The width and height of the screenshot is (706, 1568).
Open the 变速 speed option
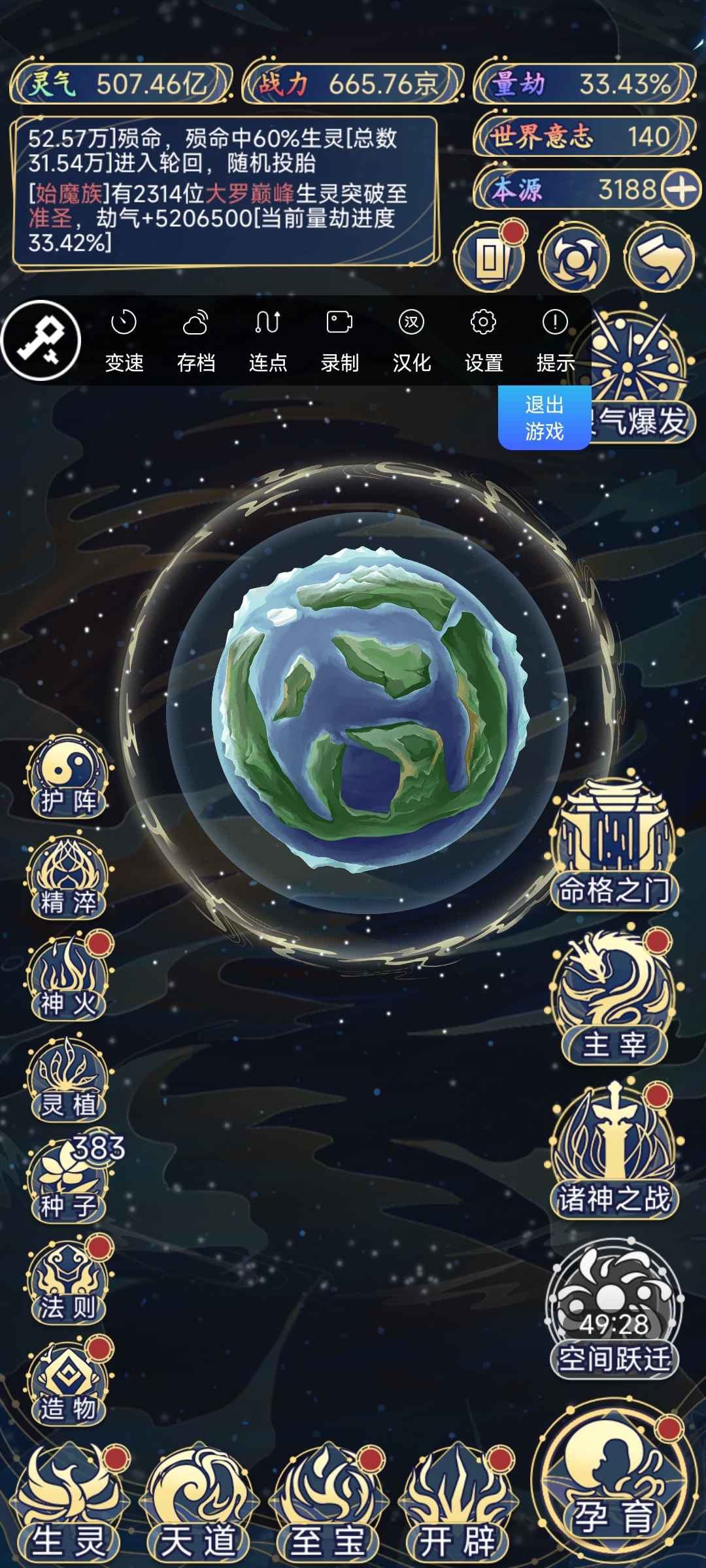[x=124, y=340]
